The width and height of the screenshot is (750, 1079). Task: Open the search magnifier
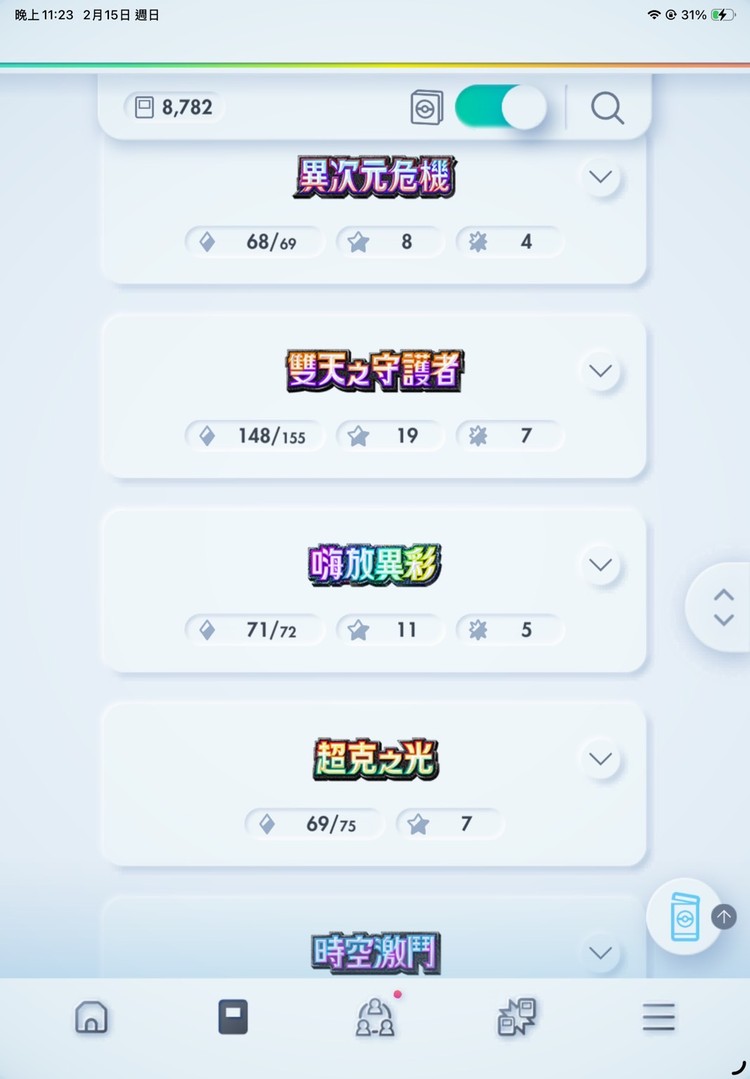coord(607,108)
